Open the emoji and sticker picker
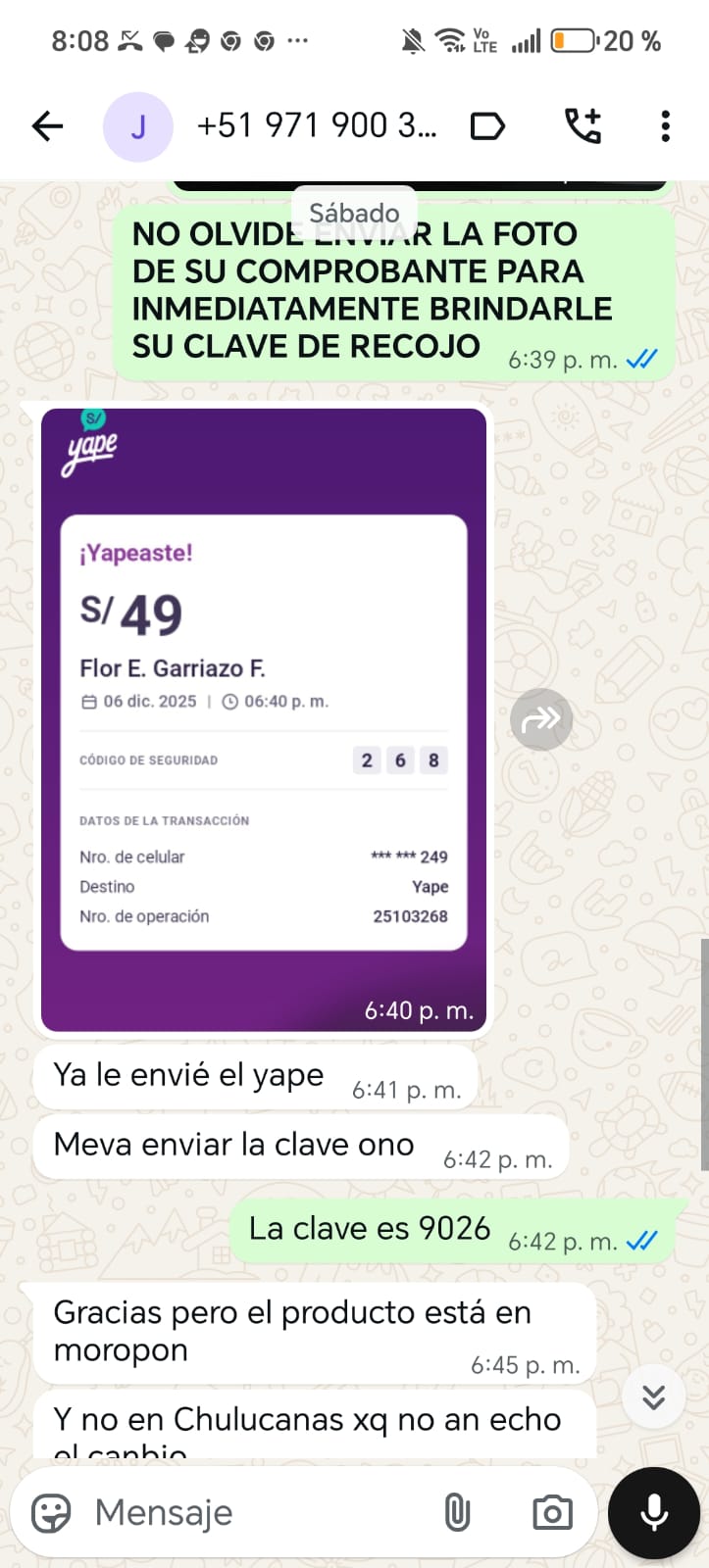 (x=51, y=1512)
